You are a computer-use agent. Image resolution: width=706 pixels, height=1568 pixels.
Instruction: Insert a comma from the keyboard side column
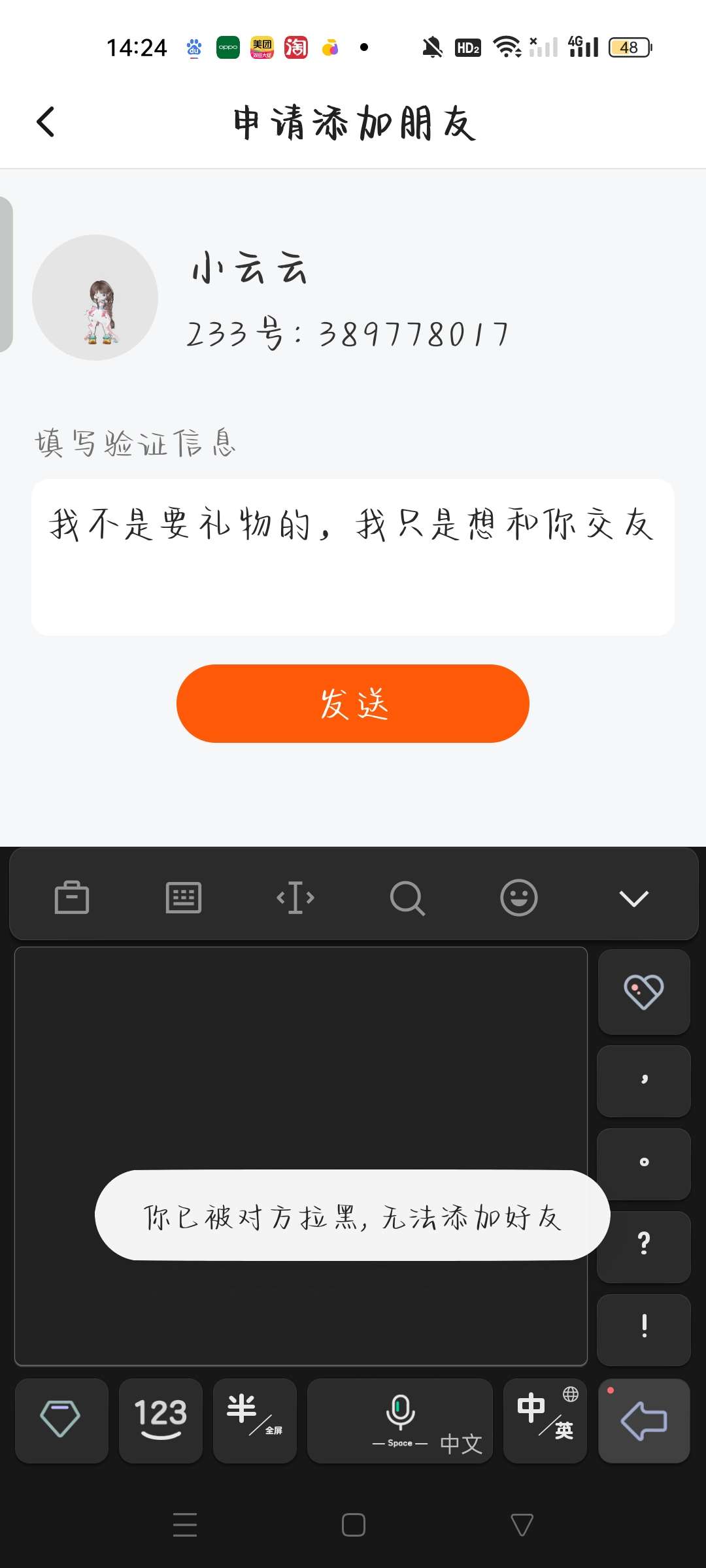644,1081
